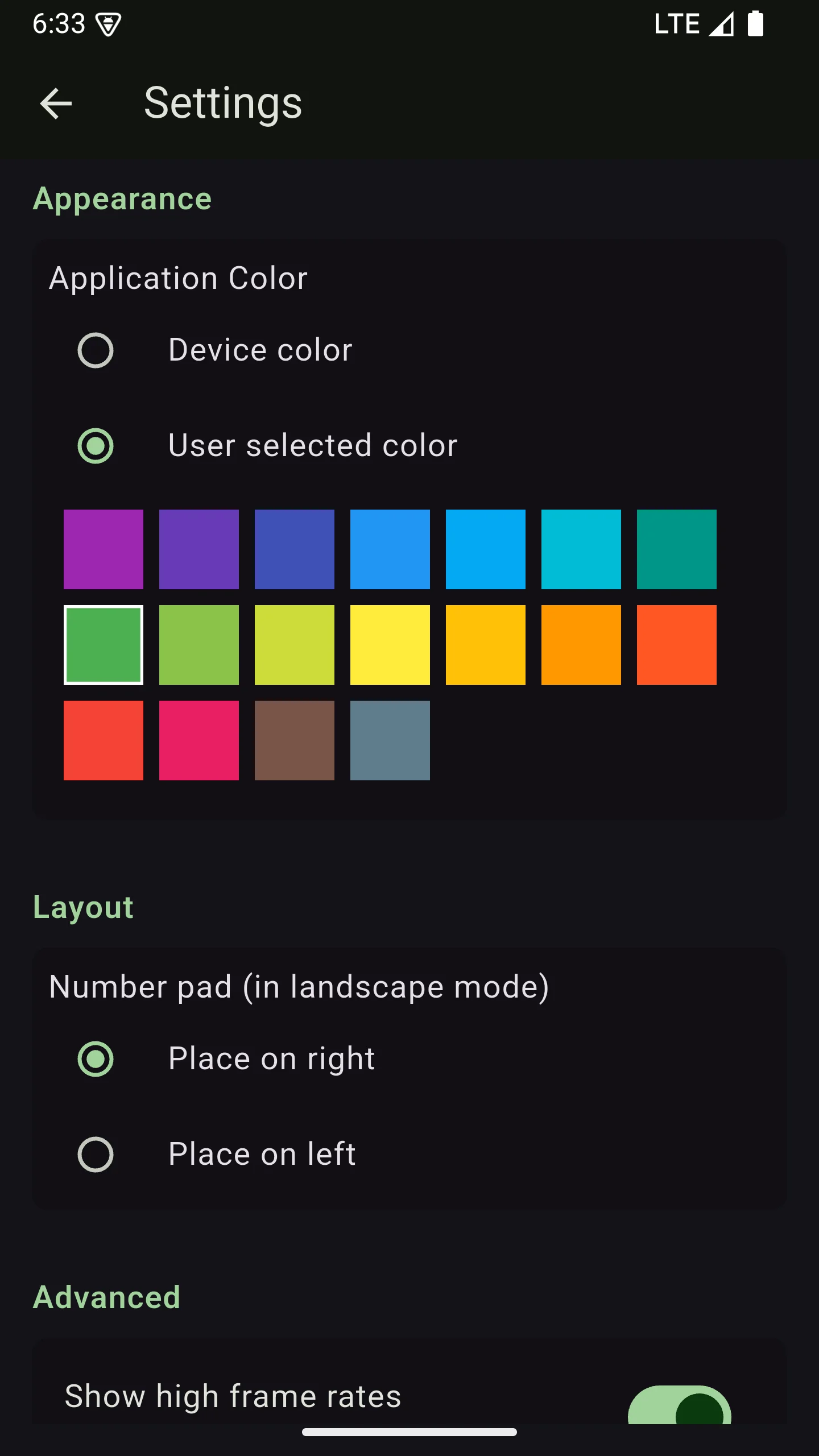The width and height of the screenshot is (819, 1456).
Task: Choose the lime color swatch
Action: [x=295, y=645]
